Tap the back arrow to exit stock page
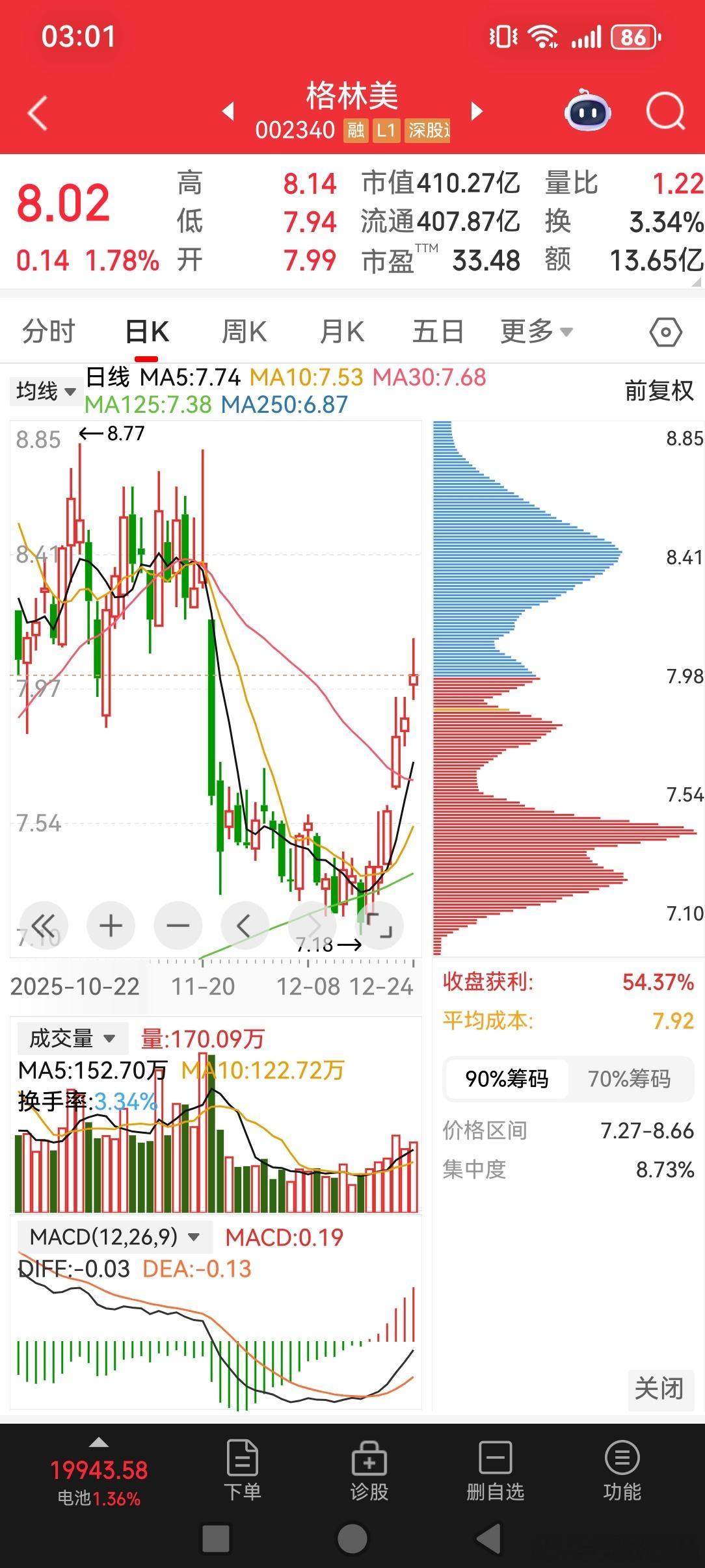Screen dimensions: 705x1568 click(39, 111)
